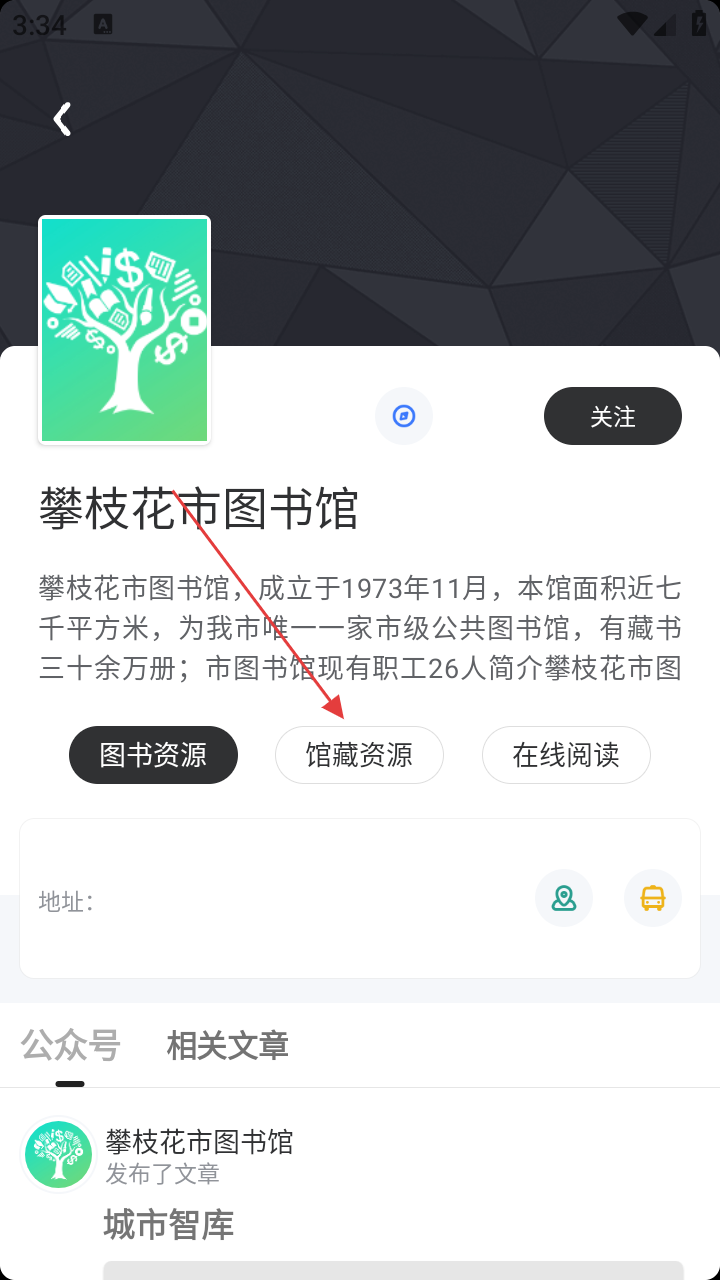Viewport: 720px width, 1280px height.
Task: Tap the library's cover image
Action: pyautogui.click(x=124, y=330)
